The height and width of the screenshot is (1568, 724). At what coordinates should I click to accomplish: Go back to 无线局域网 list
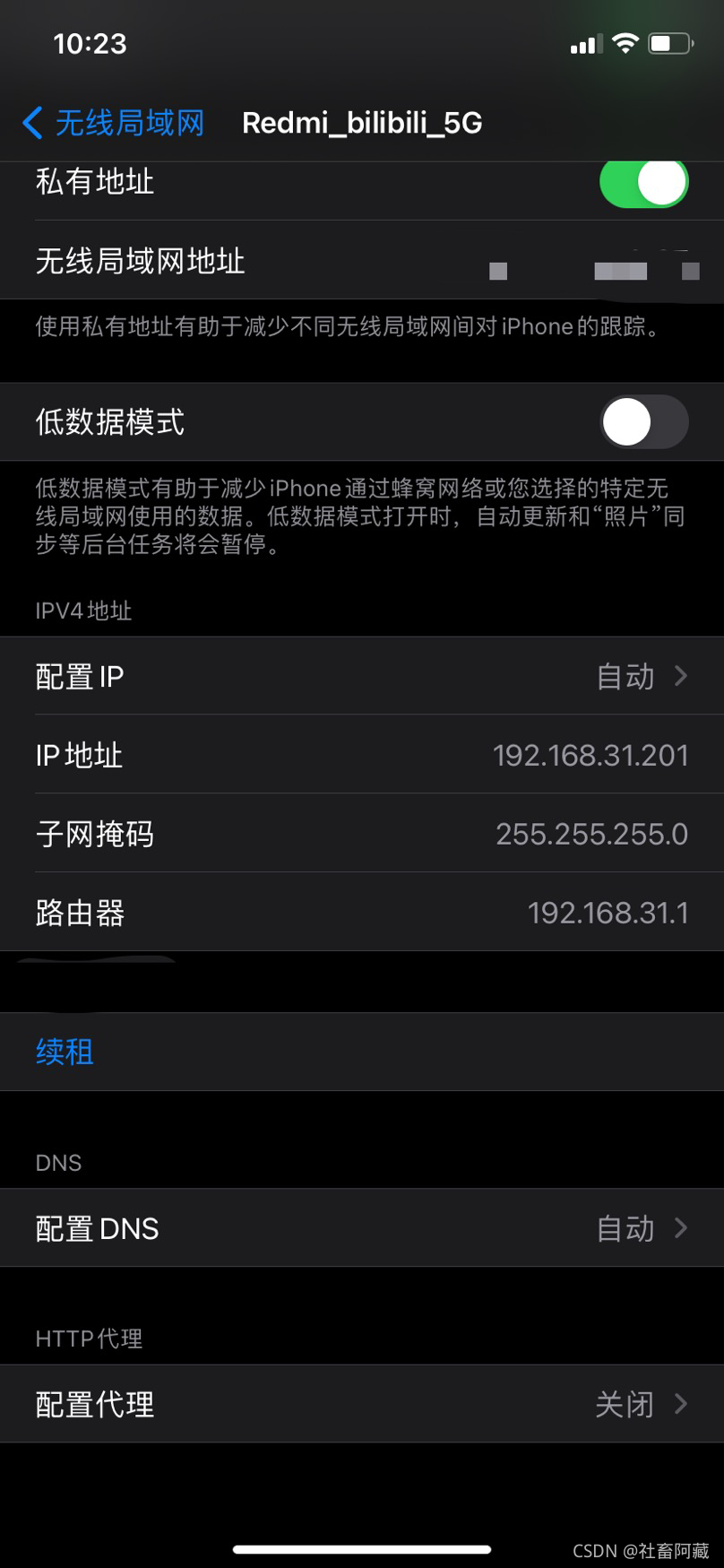(x=113, y=123)
